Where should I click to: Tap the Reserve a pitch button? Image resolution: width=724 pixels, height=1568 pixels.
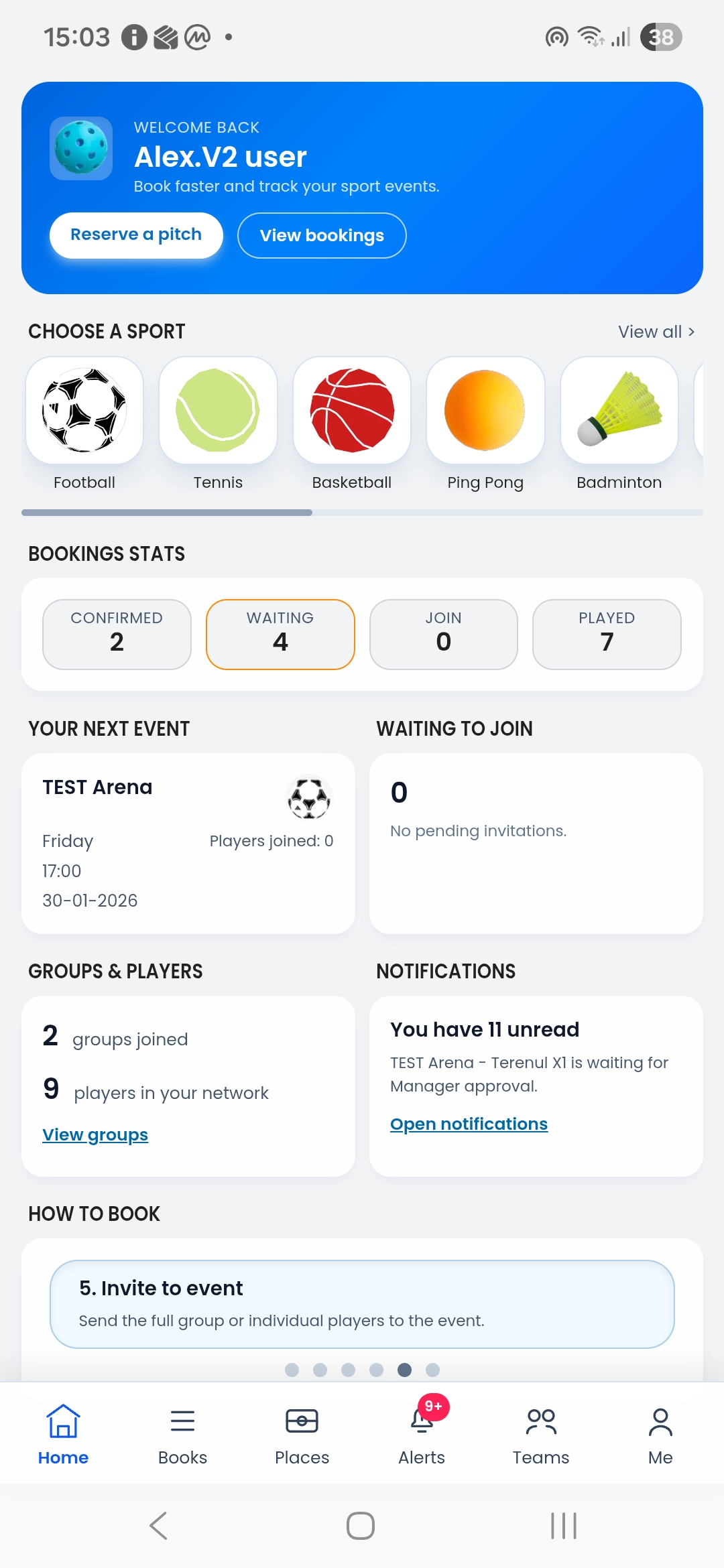[x=135, y=235]
